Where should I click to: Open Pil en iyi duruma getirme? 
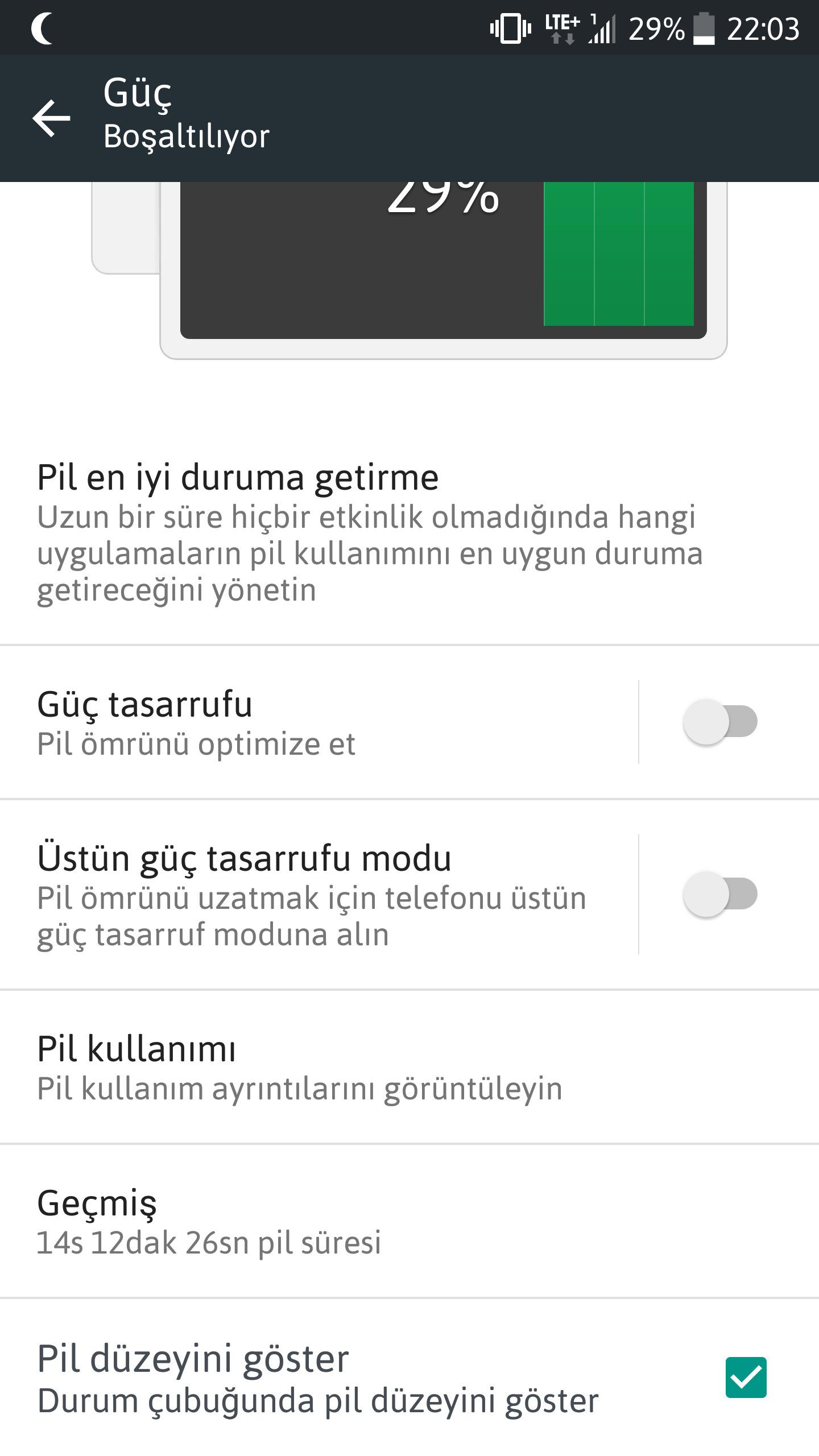pos(370,532)
